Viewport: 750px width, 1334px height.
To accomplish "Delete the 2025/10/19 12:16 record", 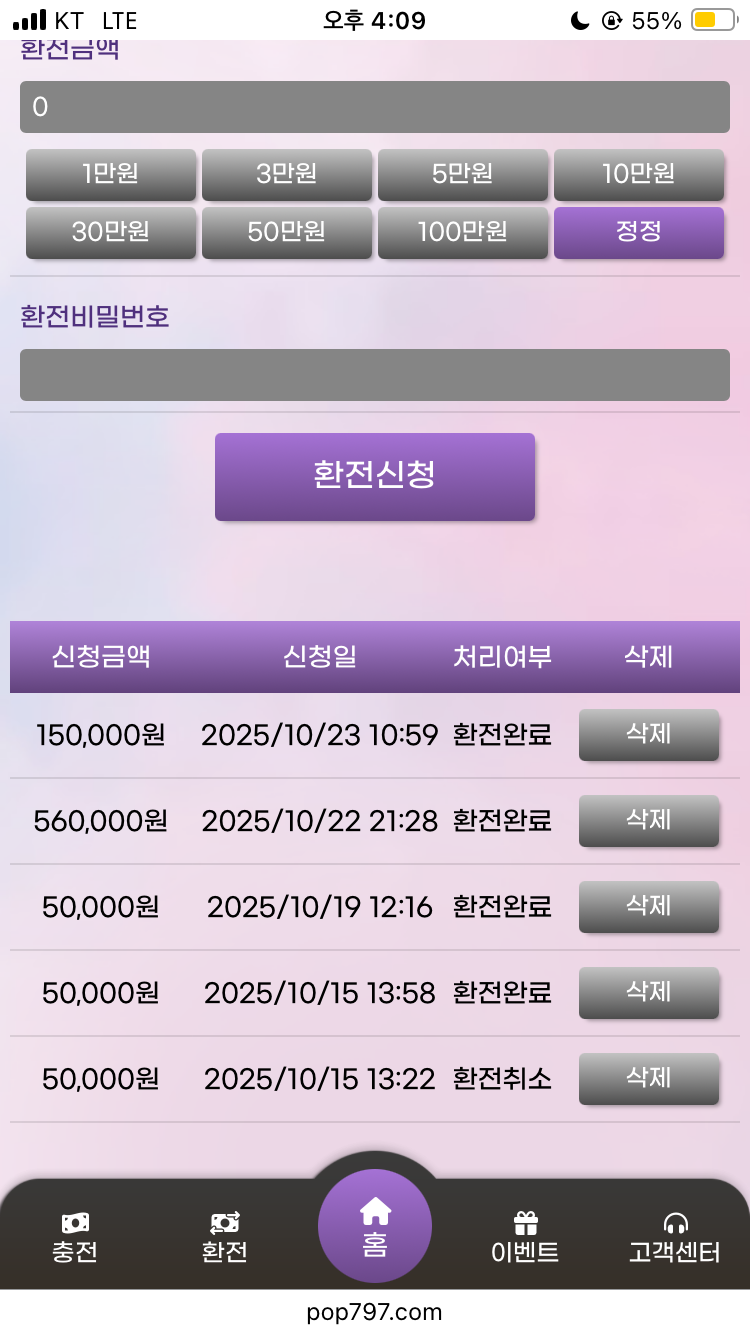I will point(649,907).
